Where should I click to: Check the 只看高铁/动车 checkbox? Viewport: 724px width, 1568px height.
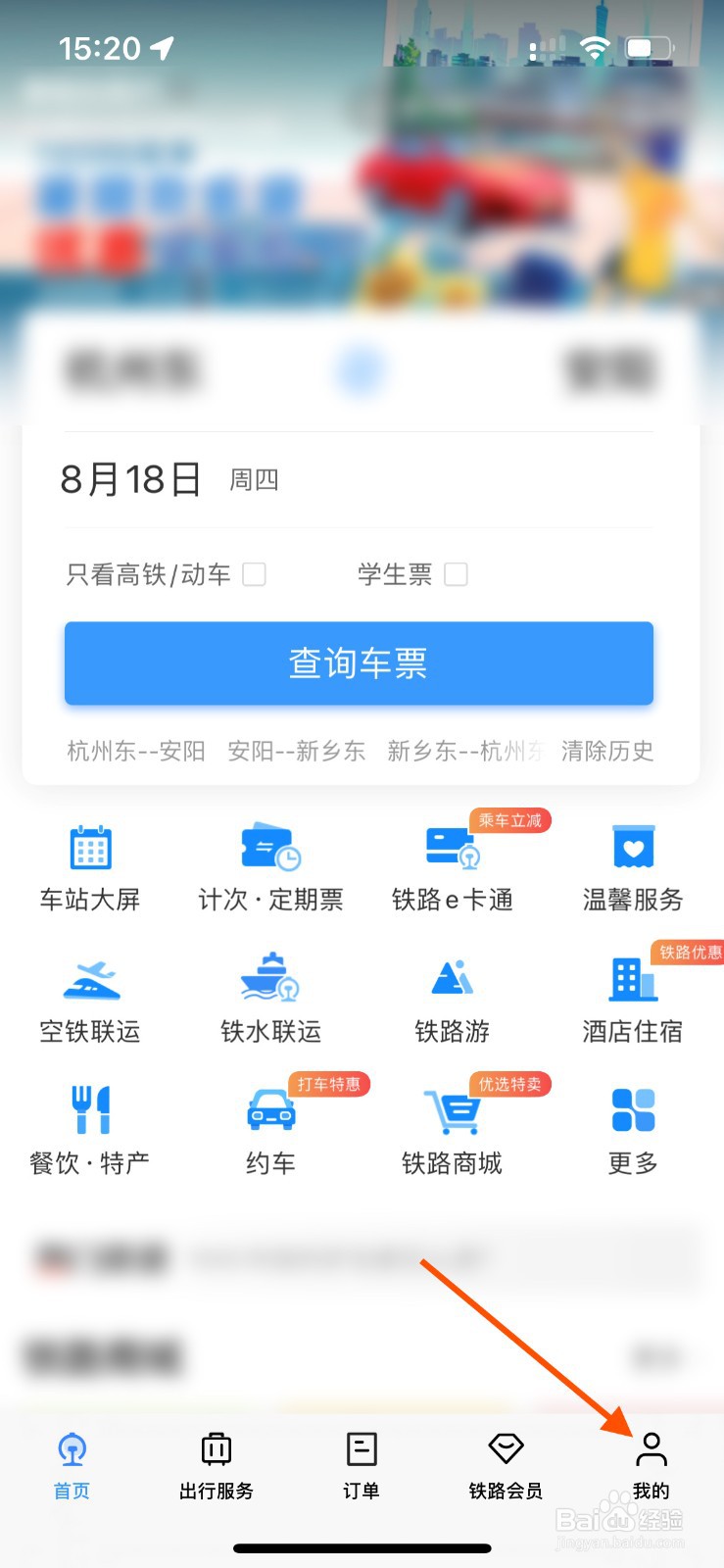[x=254, y=574]
